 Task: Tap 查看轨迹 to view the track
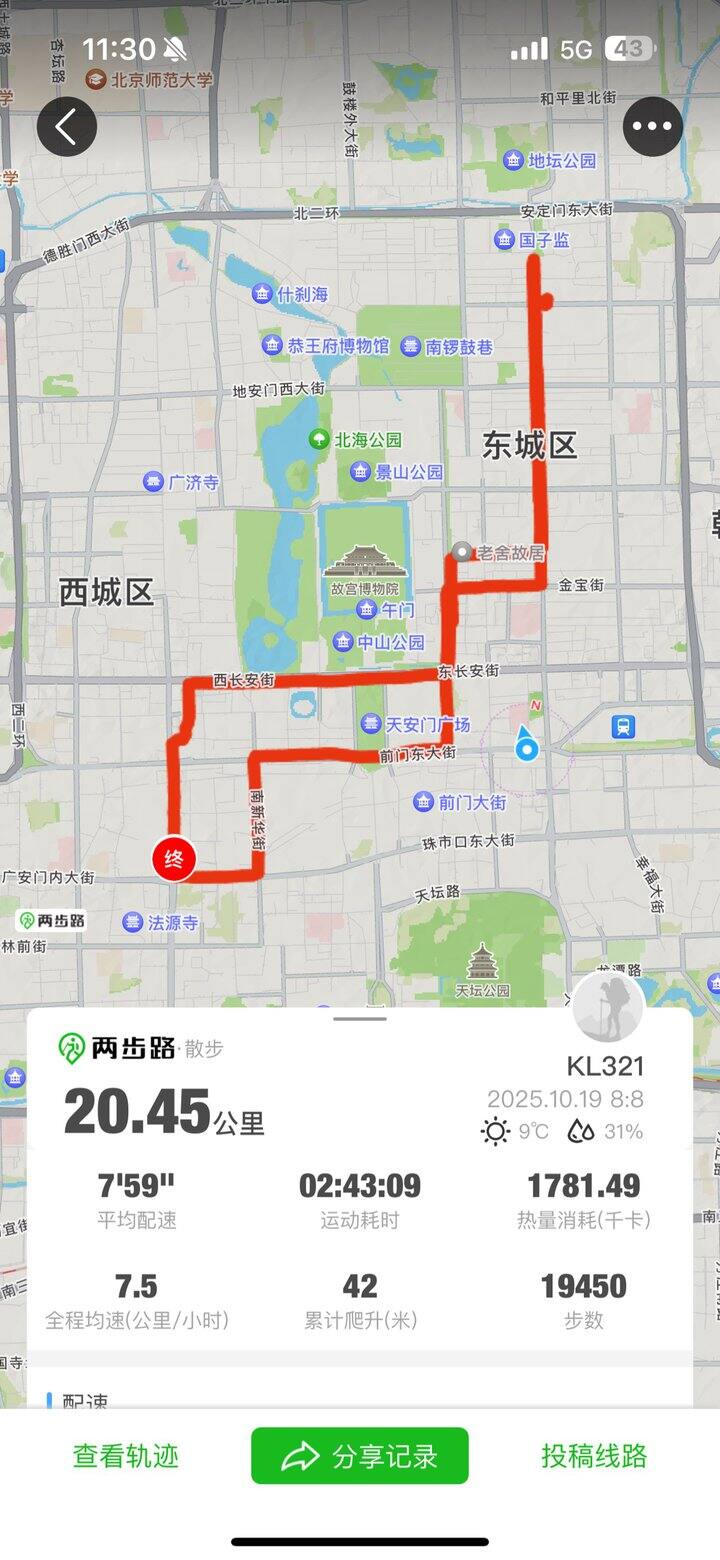(126, 1456)
